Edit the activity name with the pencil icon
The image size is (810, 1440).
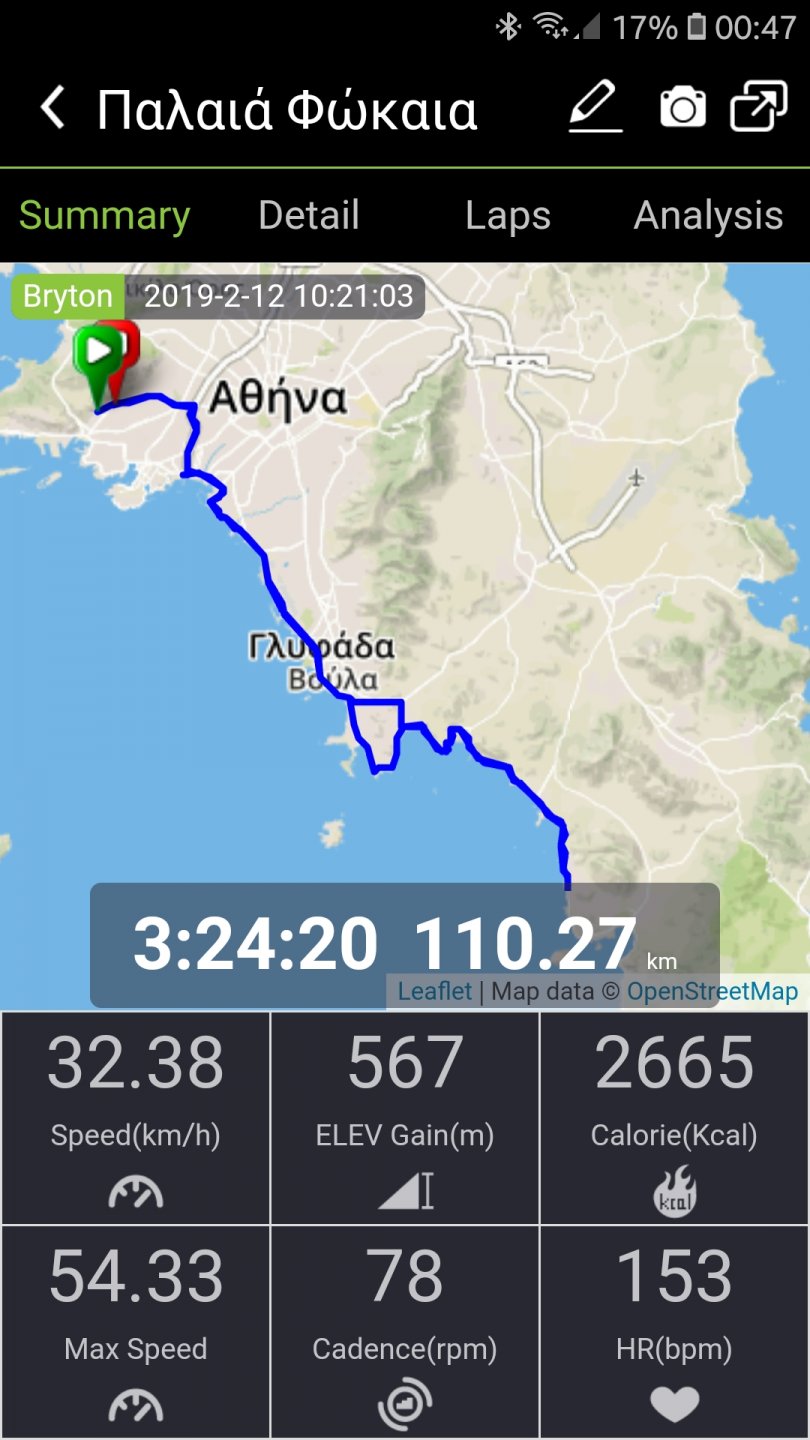596,107
